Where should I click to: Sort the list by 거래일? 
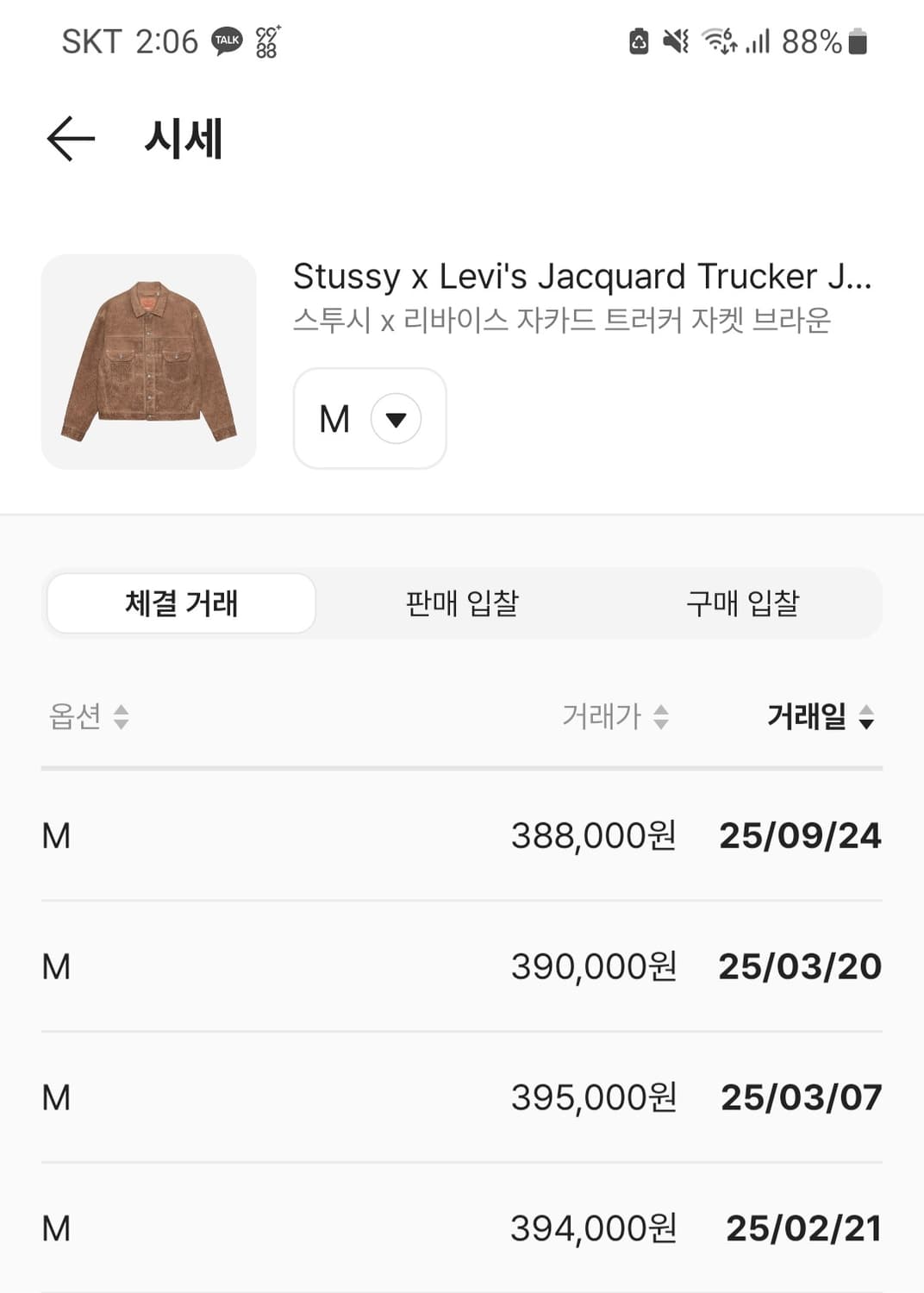pos(820,716)
